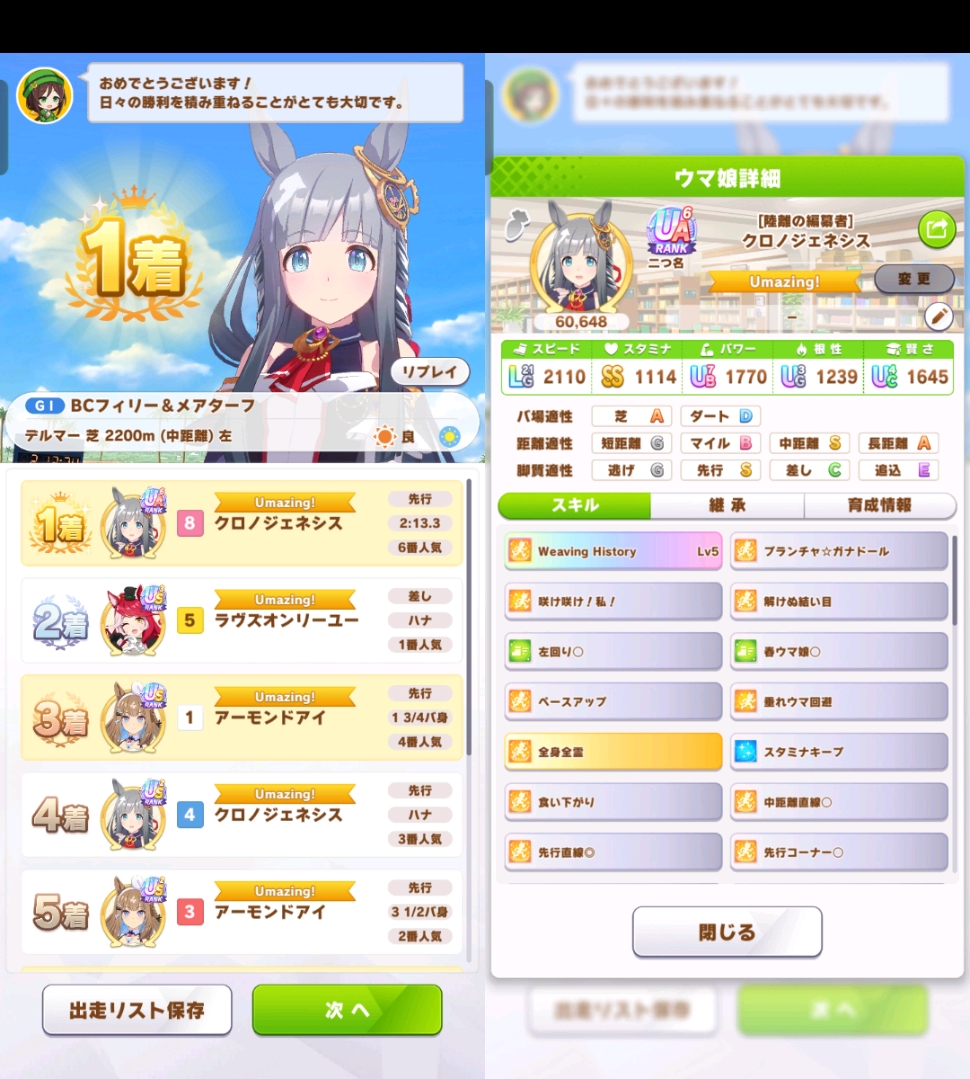The height and width of the screenshot is (1079, 970).
Task: Open the Weaving History Lv5 skill
Action: coord(613,551)
